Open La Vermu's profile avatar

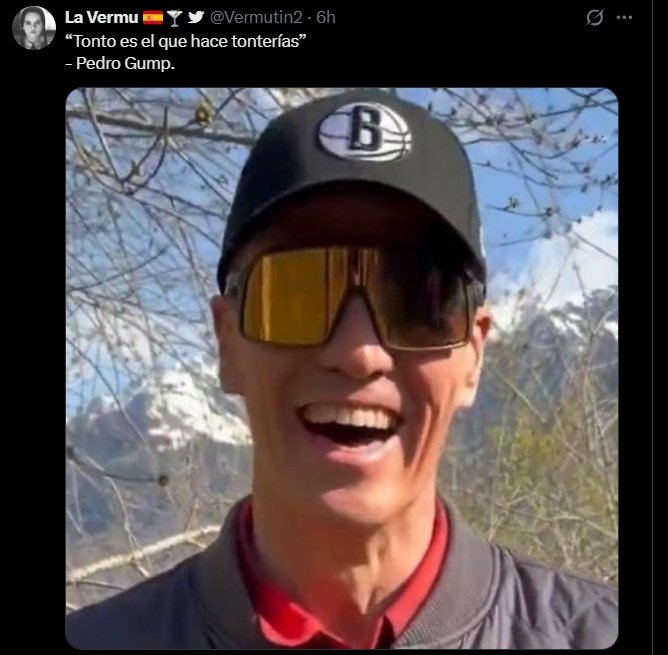pyautogui.click(x=33, y=27)
